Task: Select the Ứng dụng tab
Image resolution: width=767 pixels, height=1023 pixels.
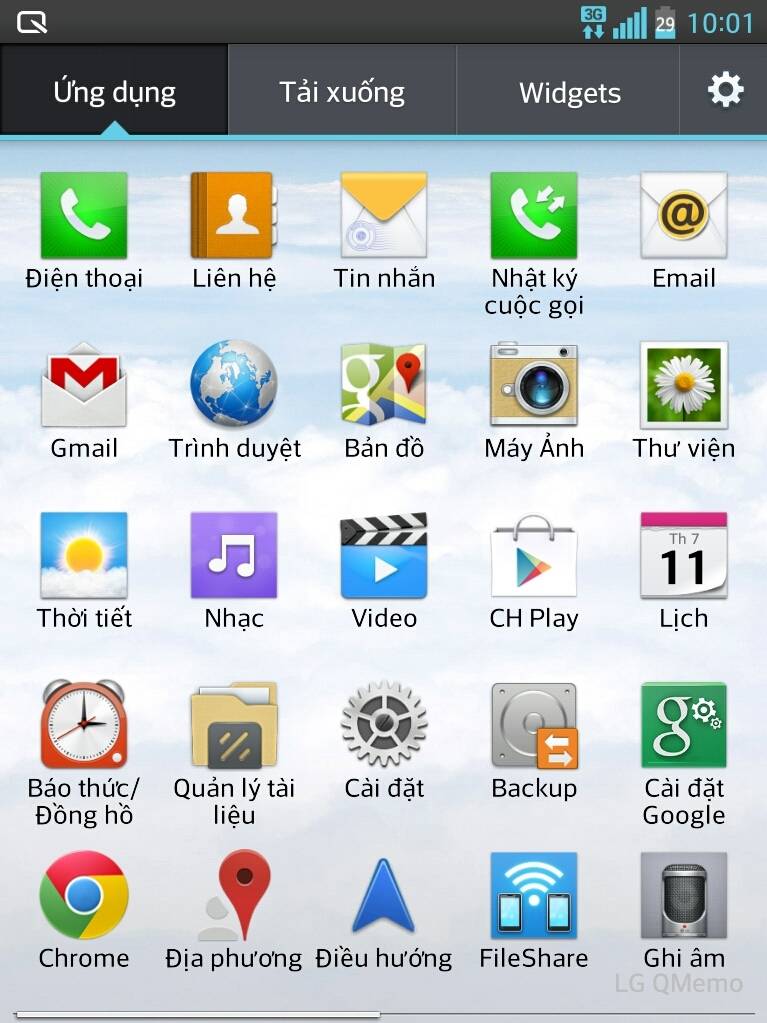Action: click(x=114, y=92)
